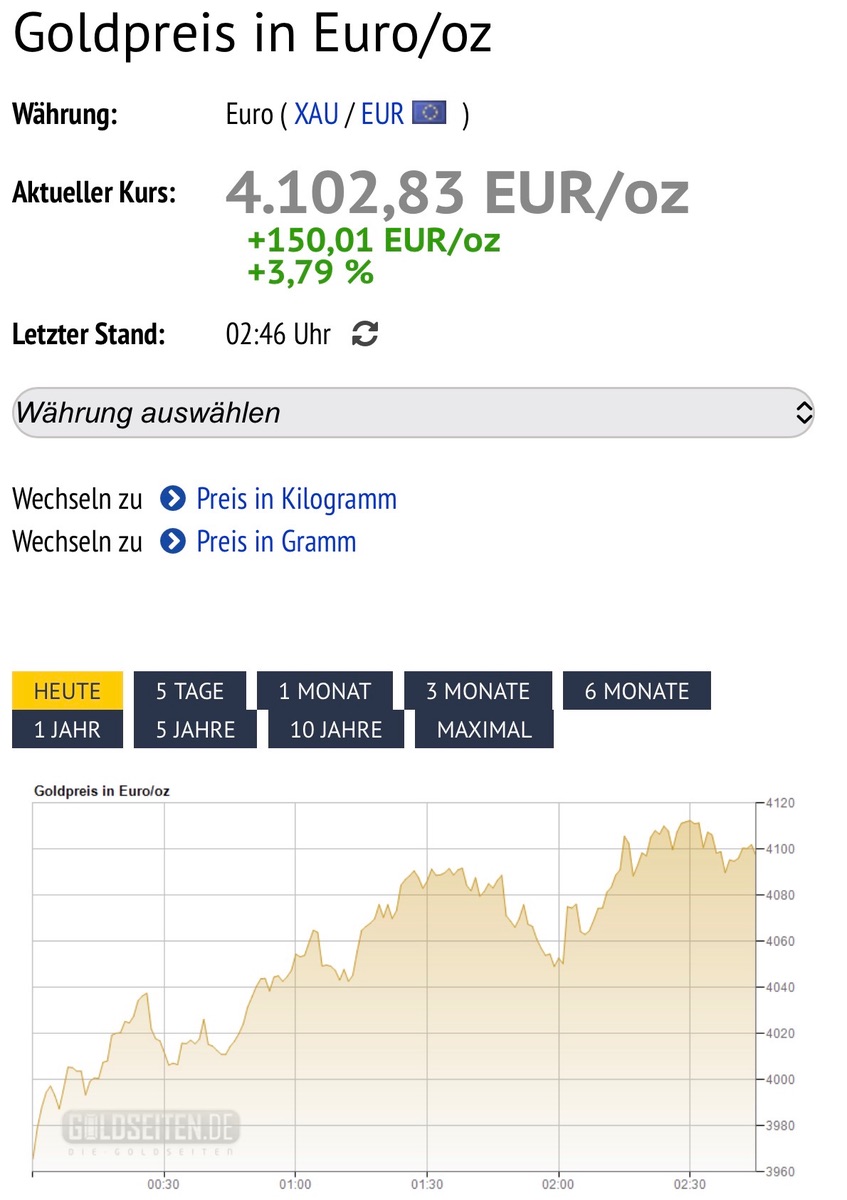Screen dimensions: 847x1200
Task: Select the 6 MONATE time range
Action: (636, 691)
